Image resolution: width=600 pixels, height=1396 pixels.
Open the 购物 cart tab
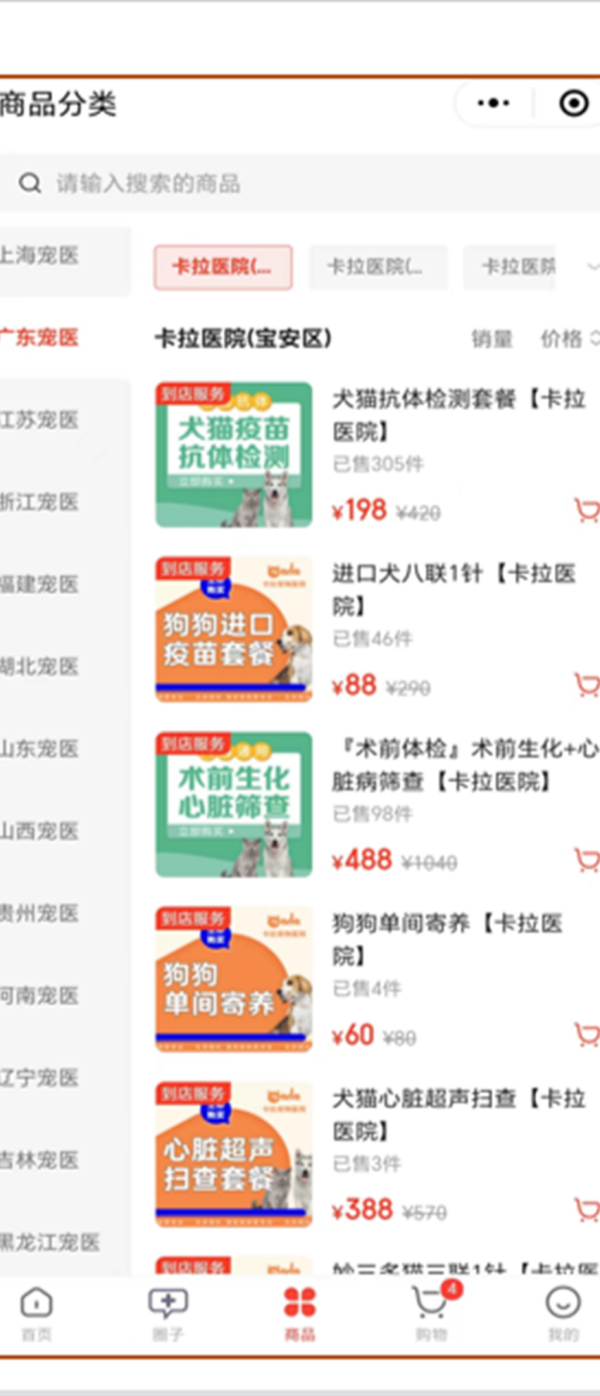(431, 1314)
